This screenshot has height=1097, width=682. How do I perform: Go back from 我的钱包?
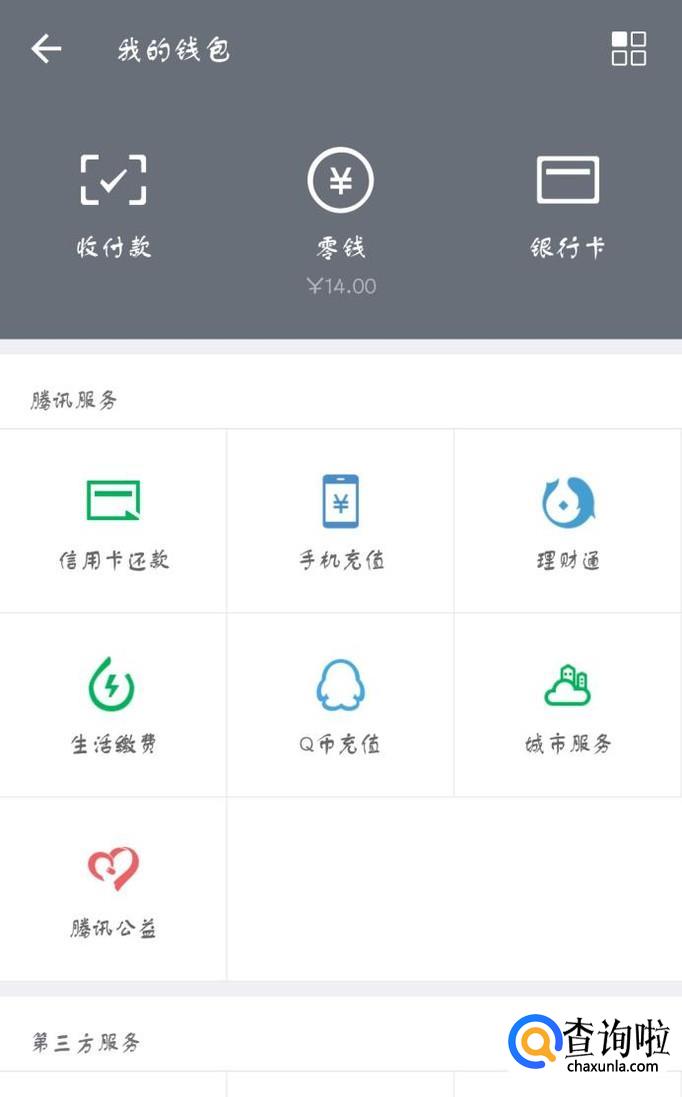tap(46, 49)
